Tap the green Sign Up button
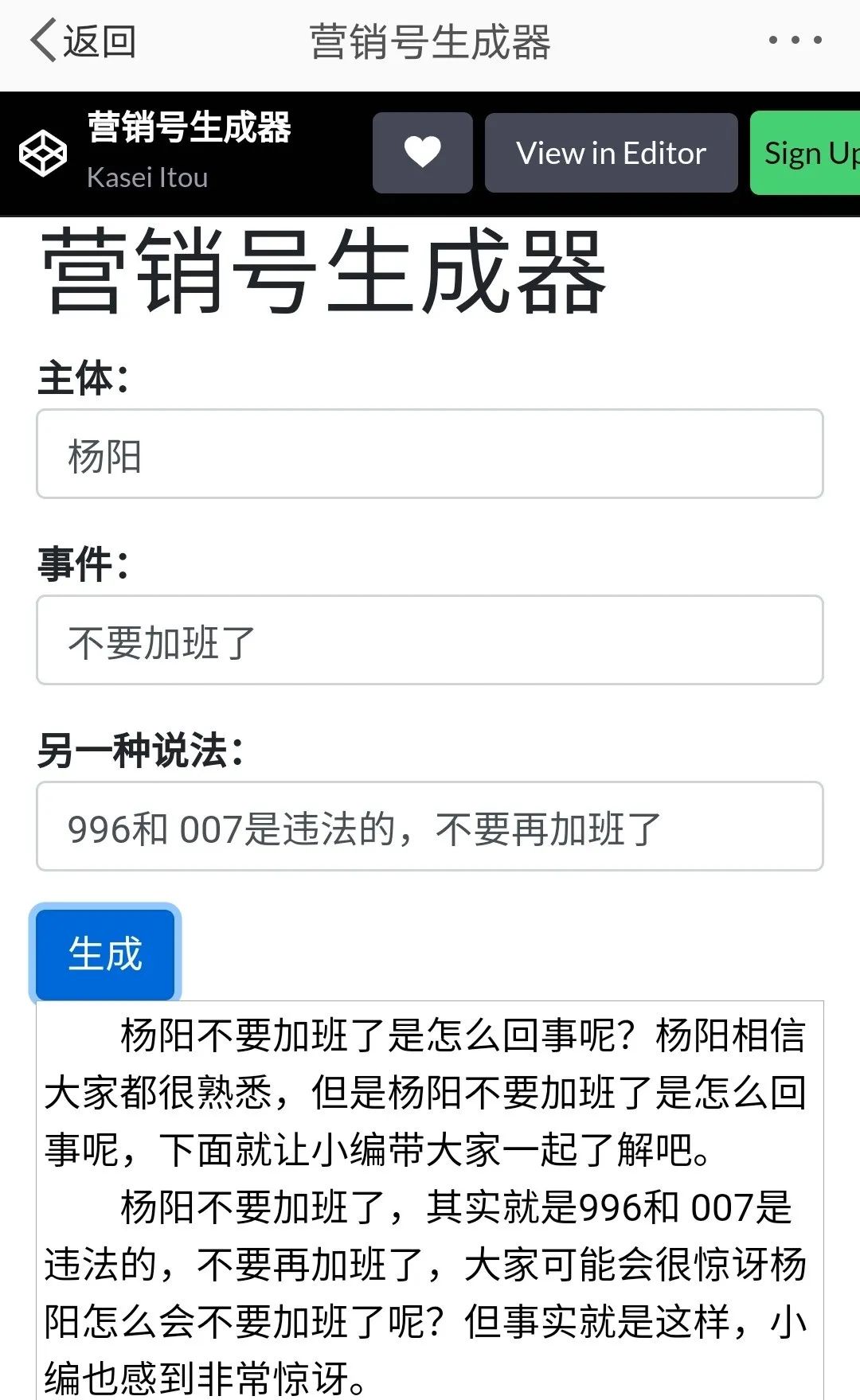The width and height of the screenshot is (860, 1400). (x=805, y=153)
